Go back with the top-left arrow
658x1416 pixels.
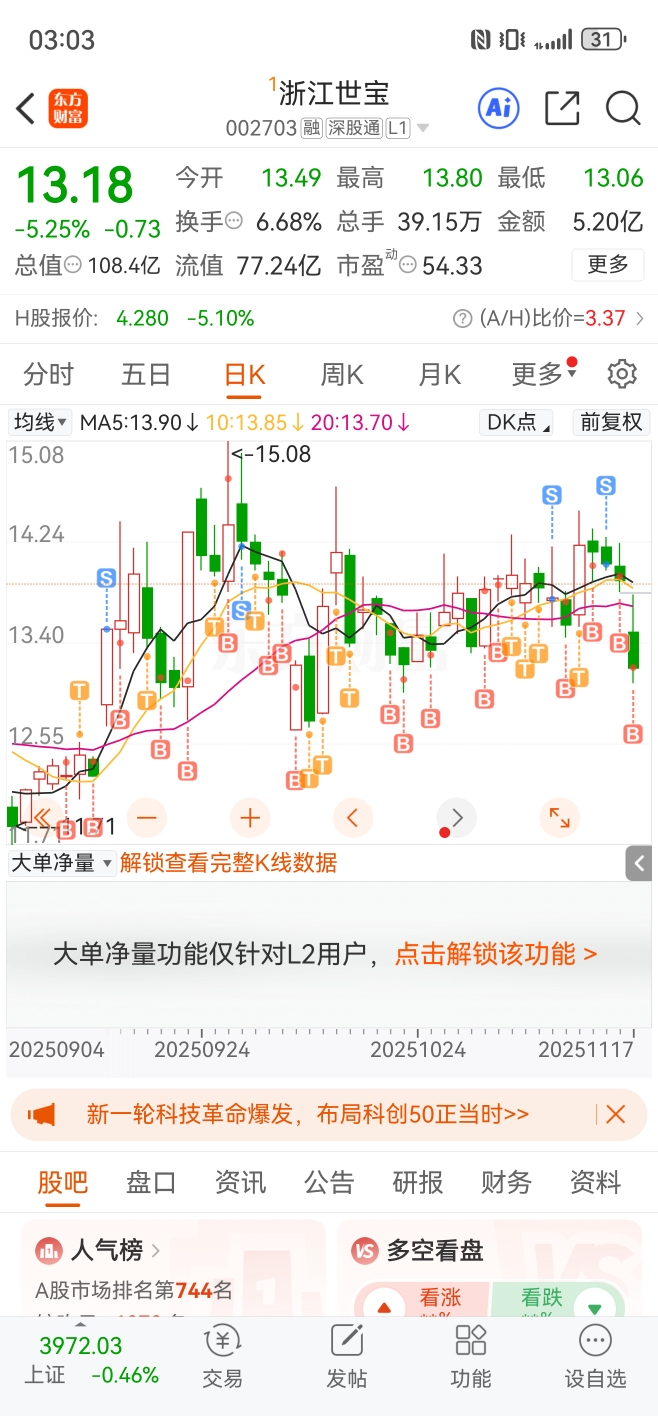[26, 108]
